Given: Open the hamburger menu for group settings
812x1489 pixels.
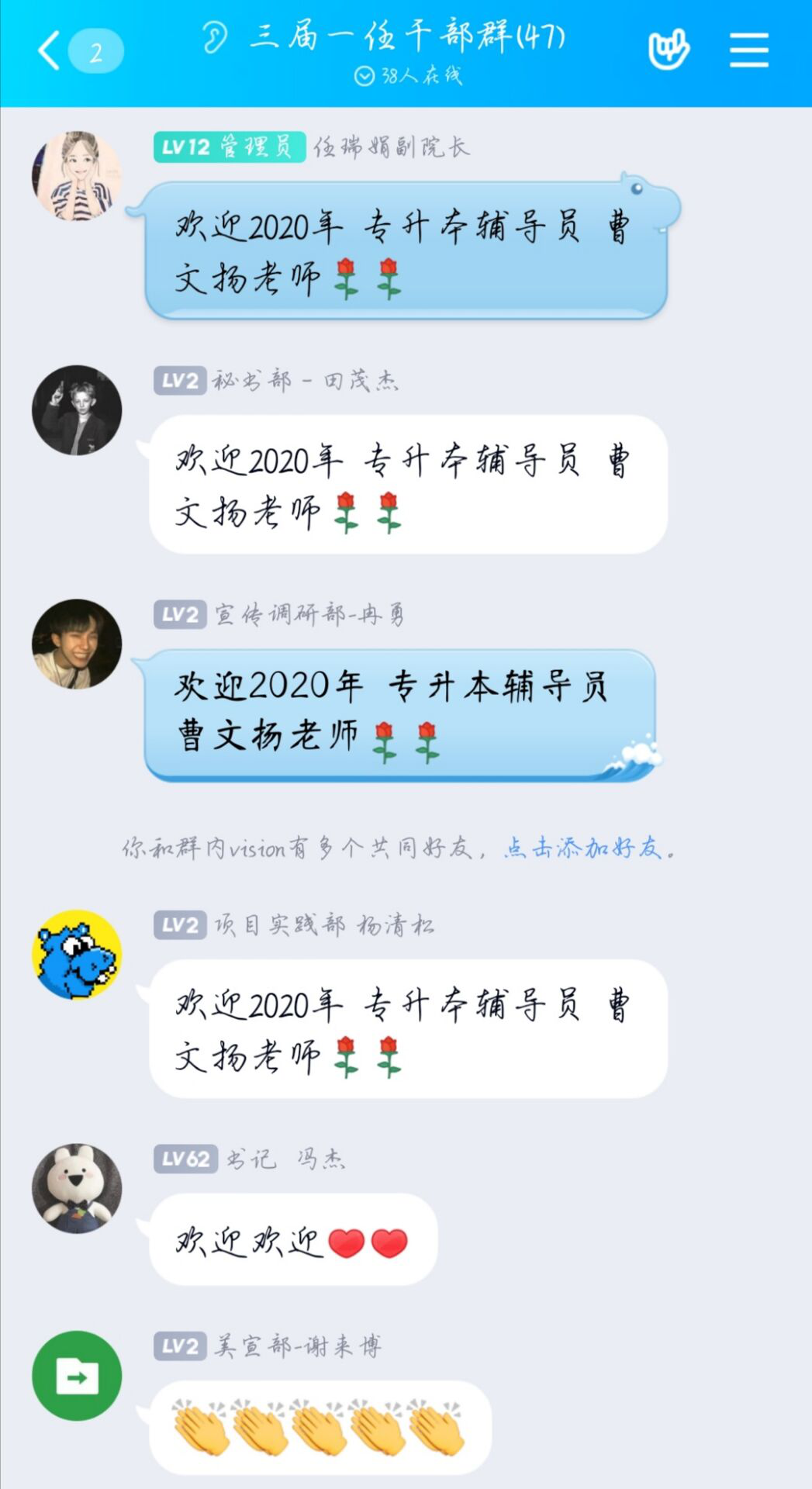Looking at the screenshot, I should [748, 51].
